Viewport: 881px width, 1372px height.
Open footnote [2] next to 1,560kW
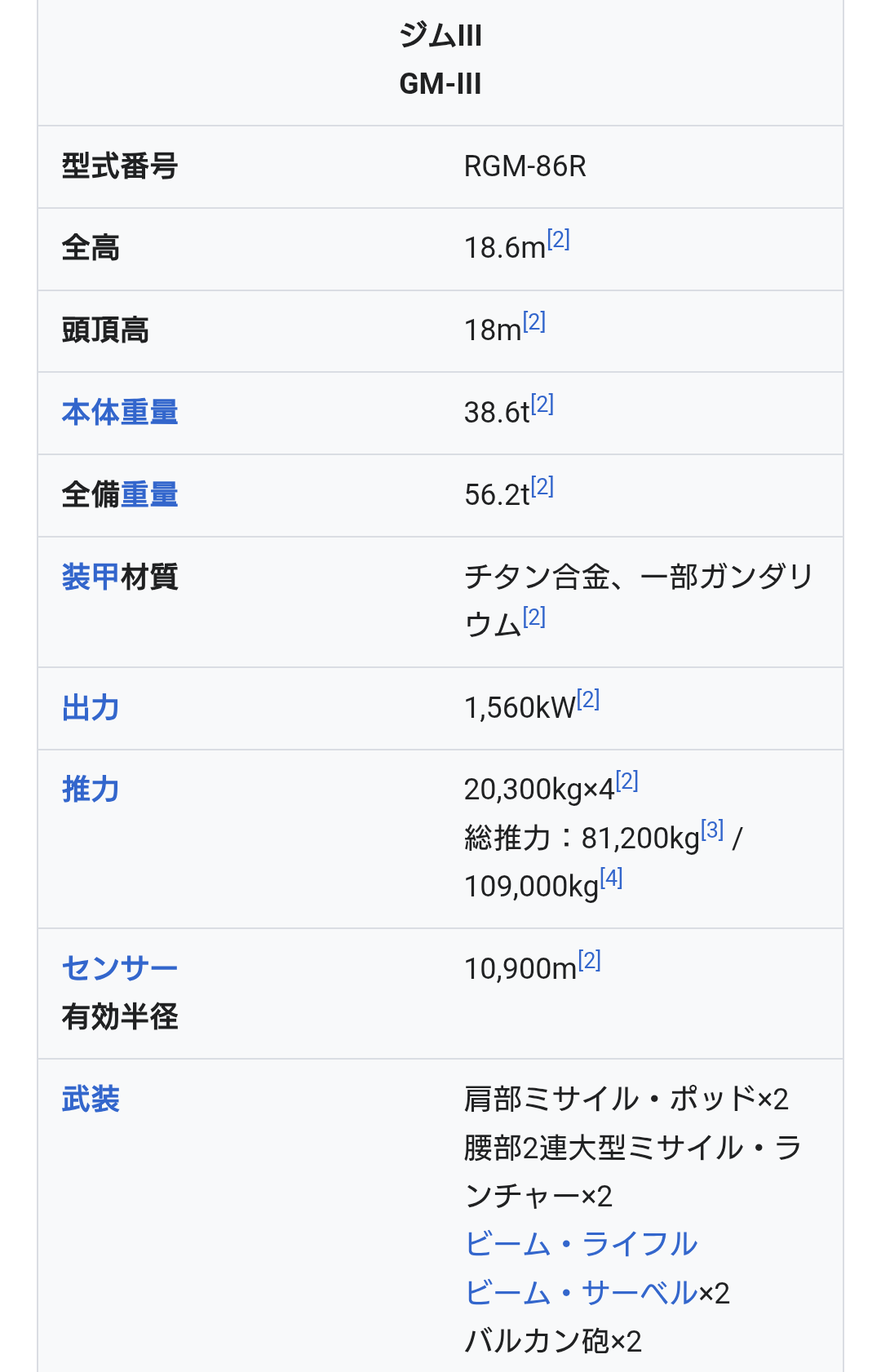(588, 700)
